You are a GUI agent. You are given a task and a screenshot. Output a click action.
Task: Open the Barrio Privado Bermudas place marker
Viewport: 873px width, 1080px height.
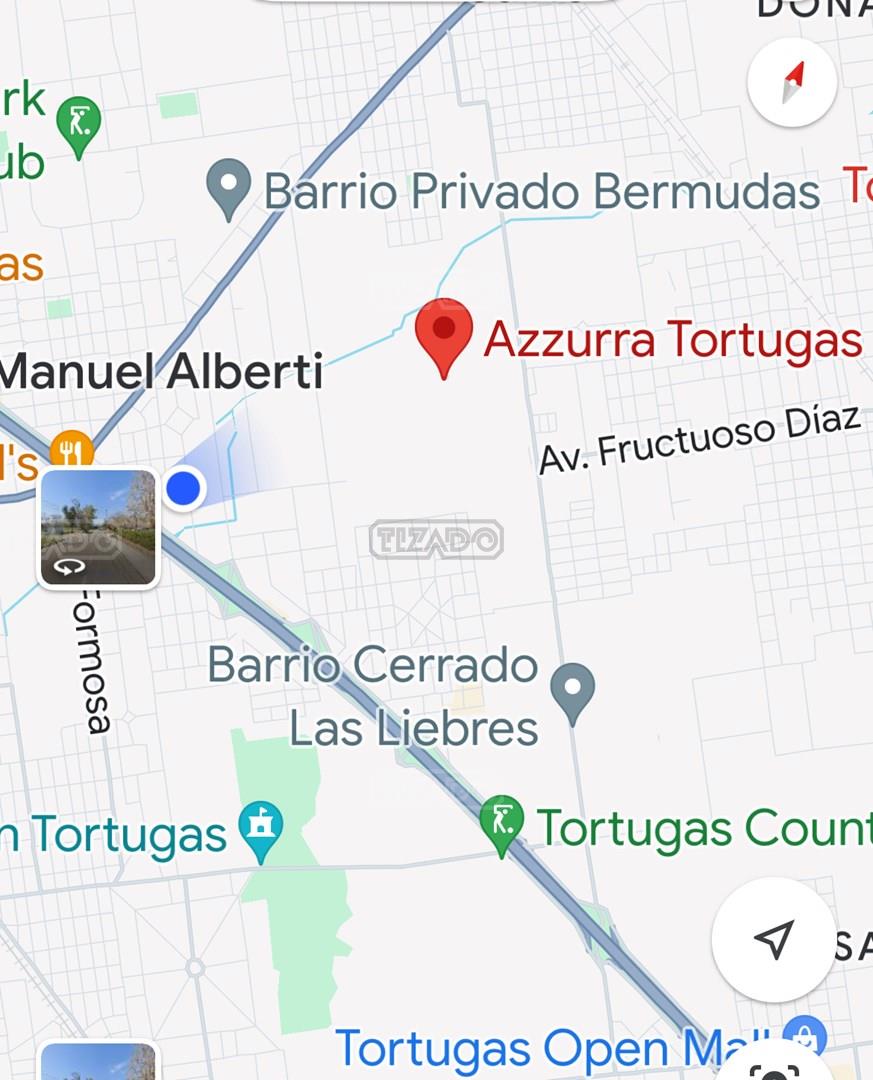(229, 187)
